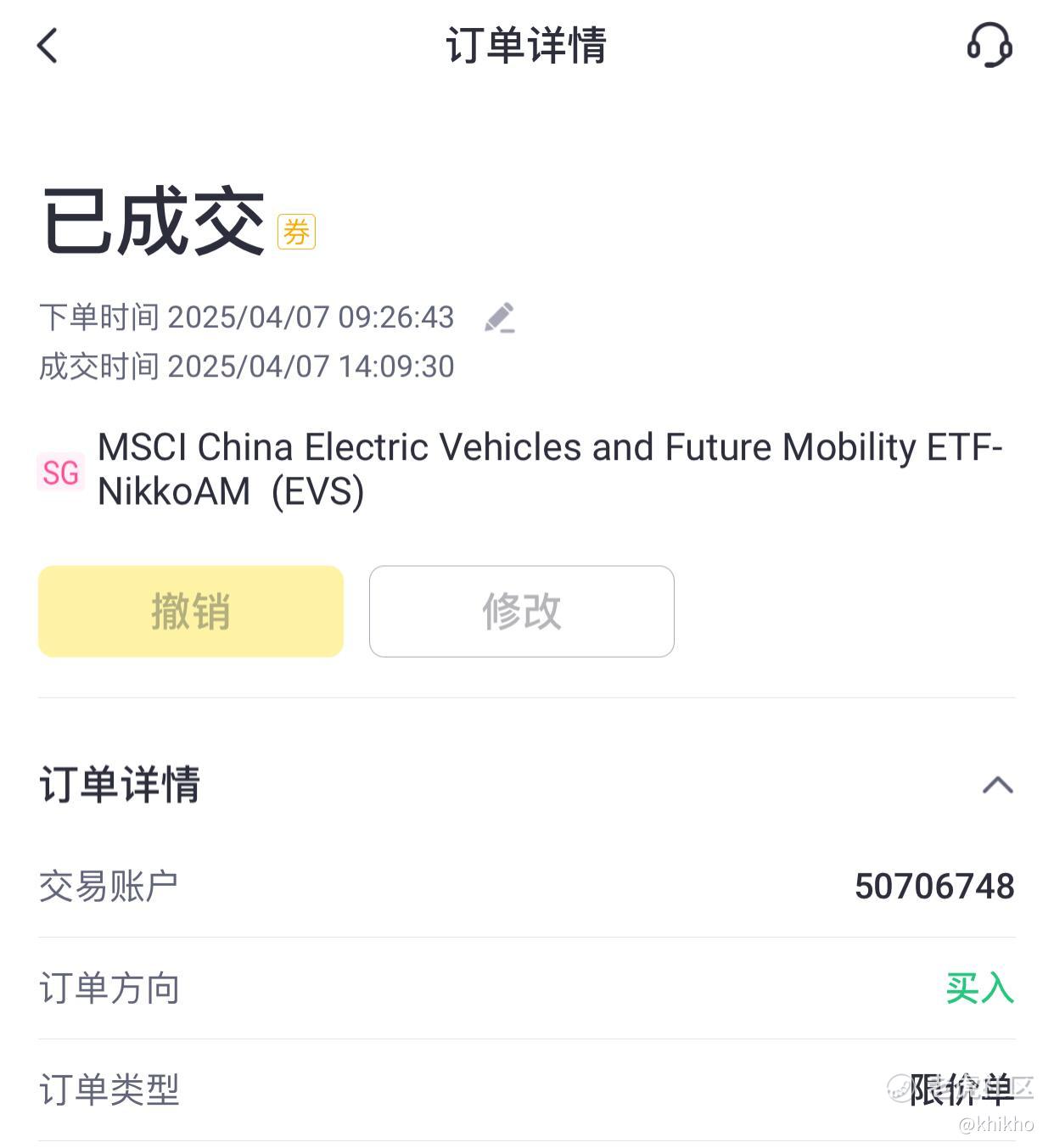1054x1148 pixels.
Task: Edit the order note with pencil icon
Action: click(x=500, y=318)
